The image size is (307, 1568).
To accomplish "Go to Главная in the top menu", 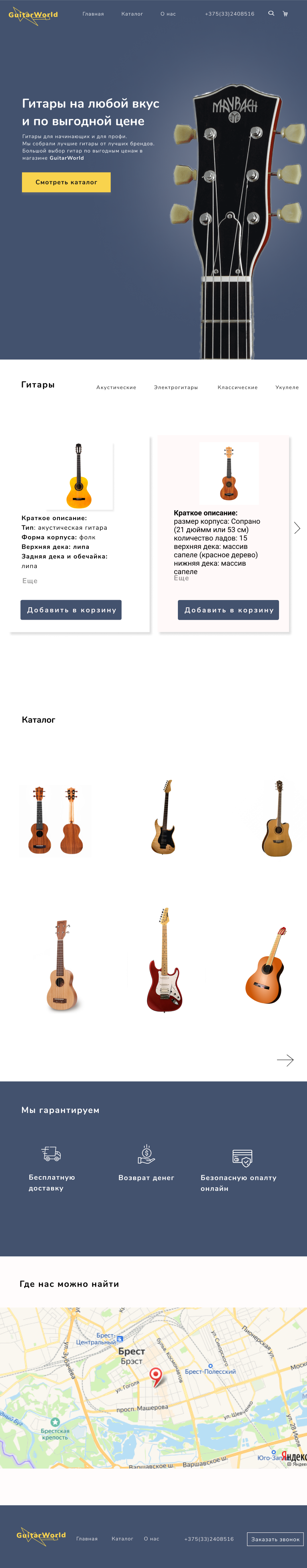I will [x=93, y=14].
